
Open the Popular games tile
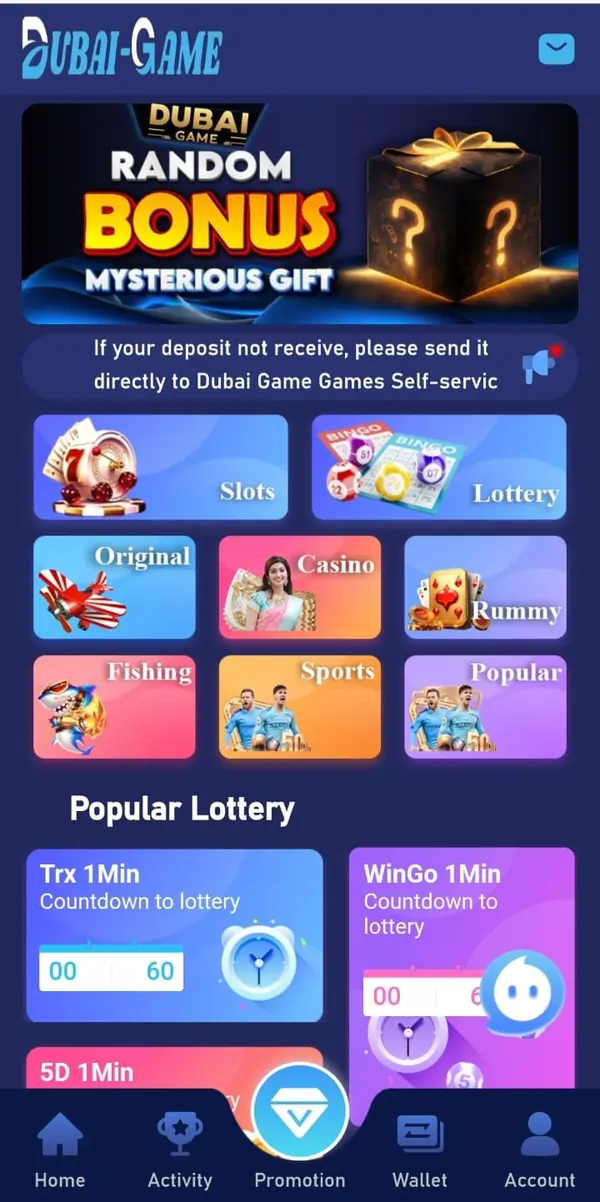click(x=485, y=706)
